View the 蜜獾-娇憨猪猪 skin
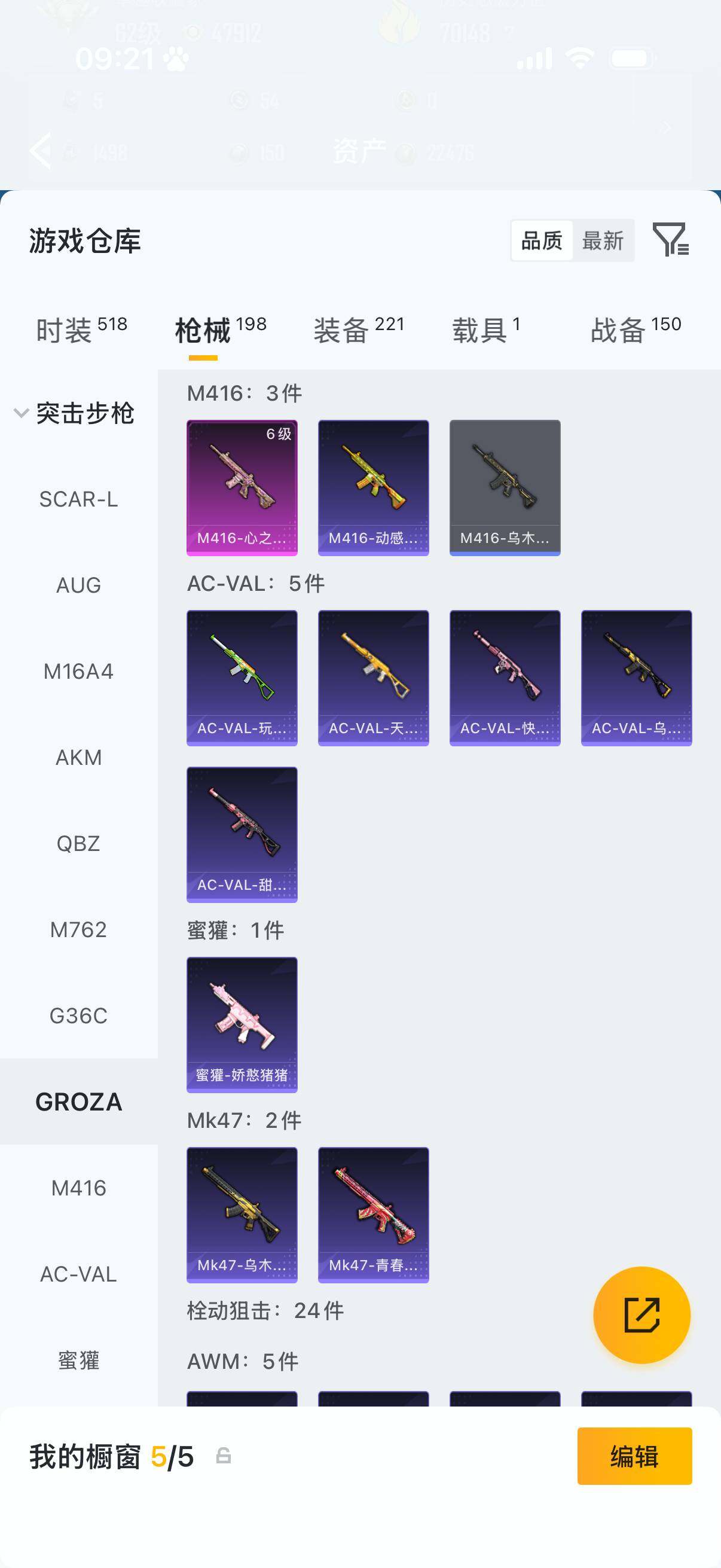This screenshot has height=1568, width=721. tap(242, 1025)
